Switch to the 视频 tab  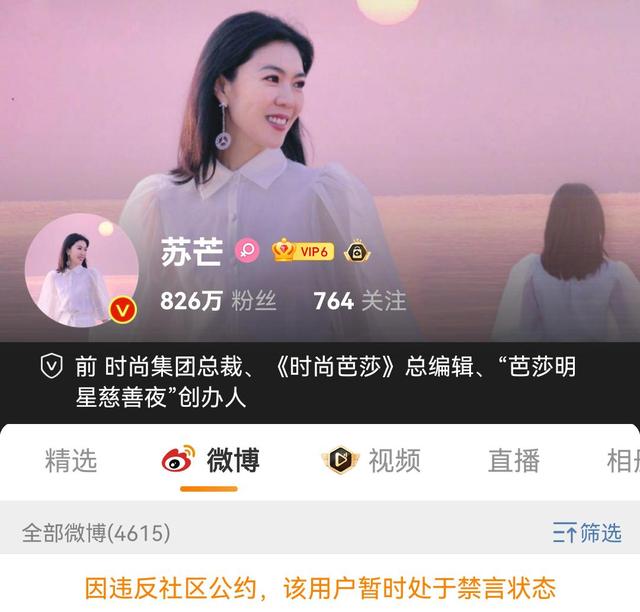pyautogui.click(x=372, y=460)
